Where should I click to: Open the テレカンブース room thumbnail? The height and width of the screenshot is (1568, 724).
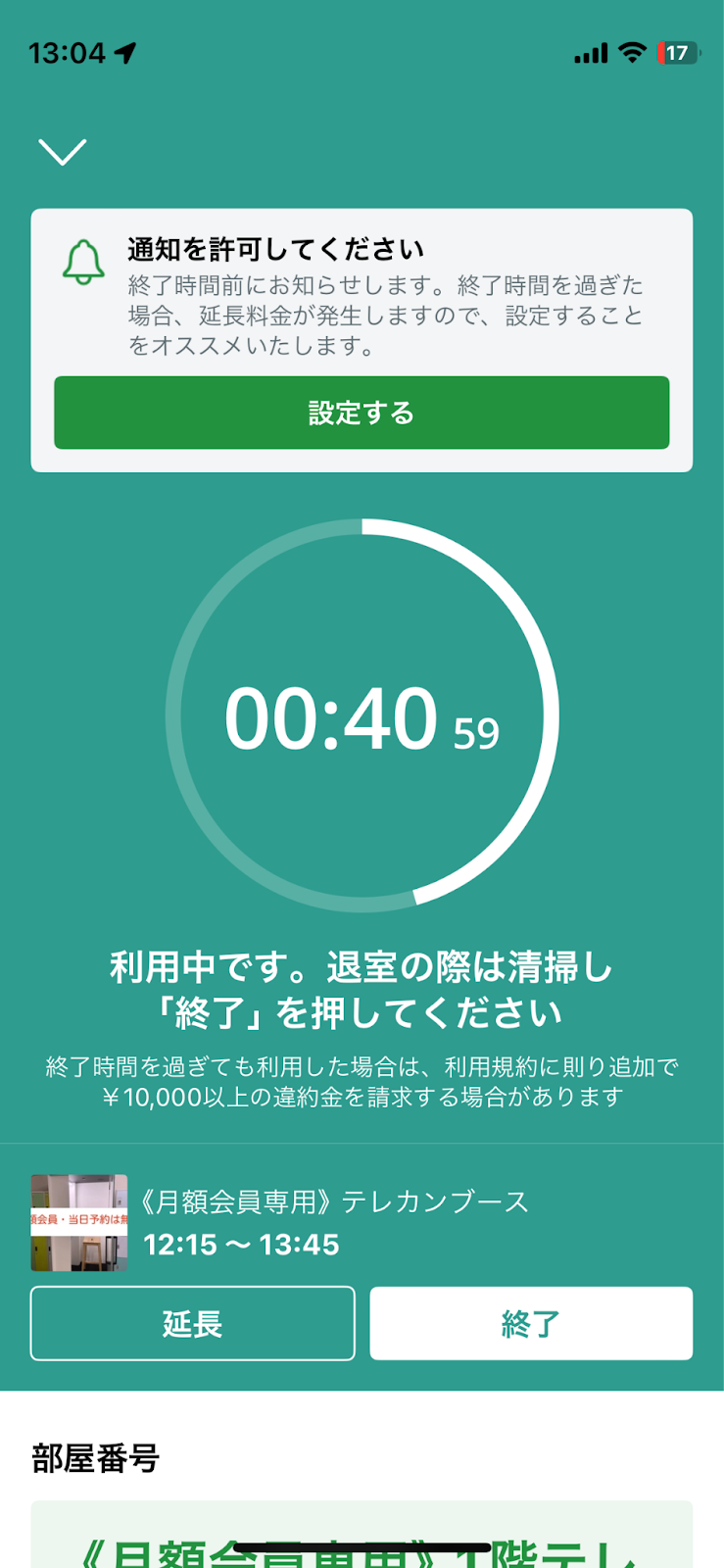coord(79,1222)
